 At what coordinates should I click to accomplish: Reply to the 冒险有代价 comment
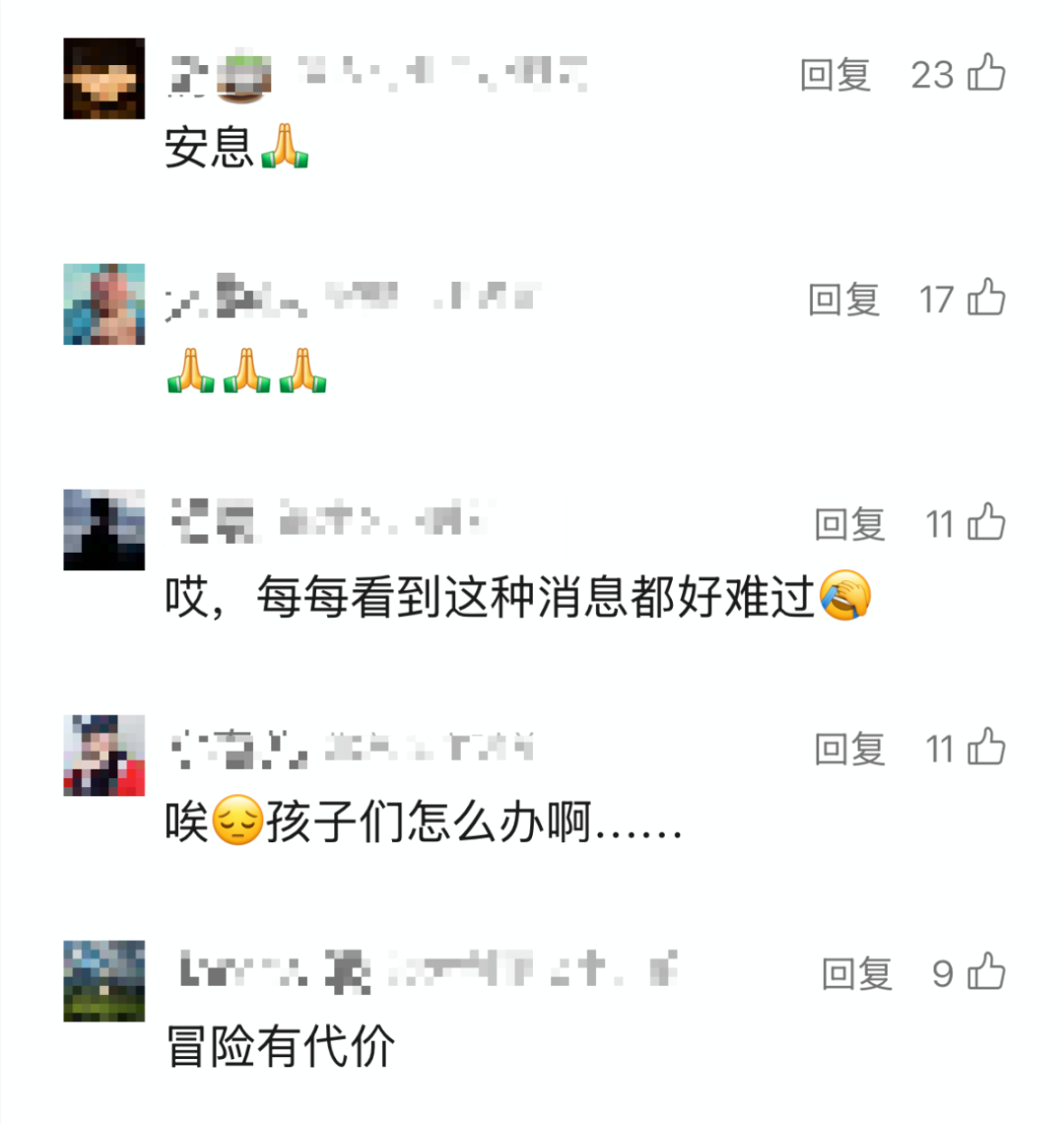pos(857,974)
